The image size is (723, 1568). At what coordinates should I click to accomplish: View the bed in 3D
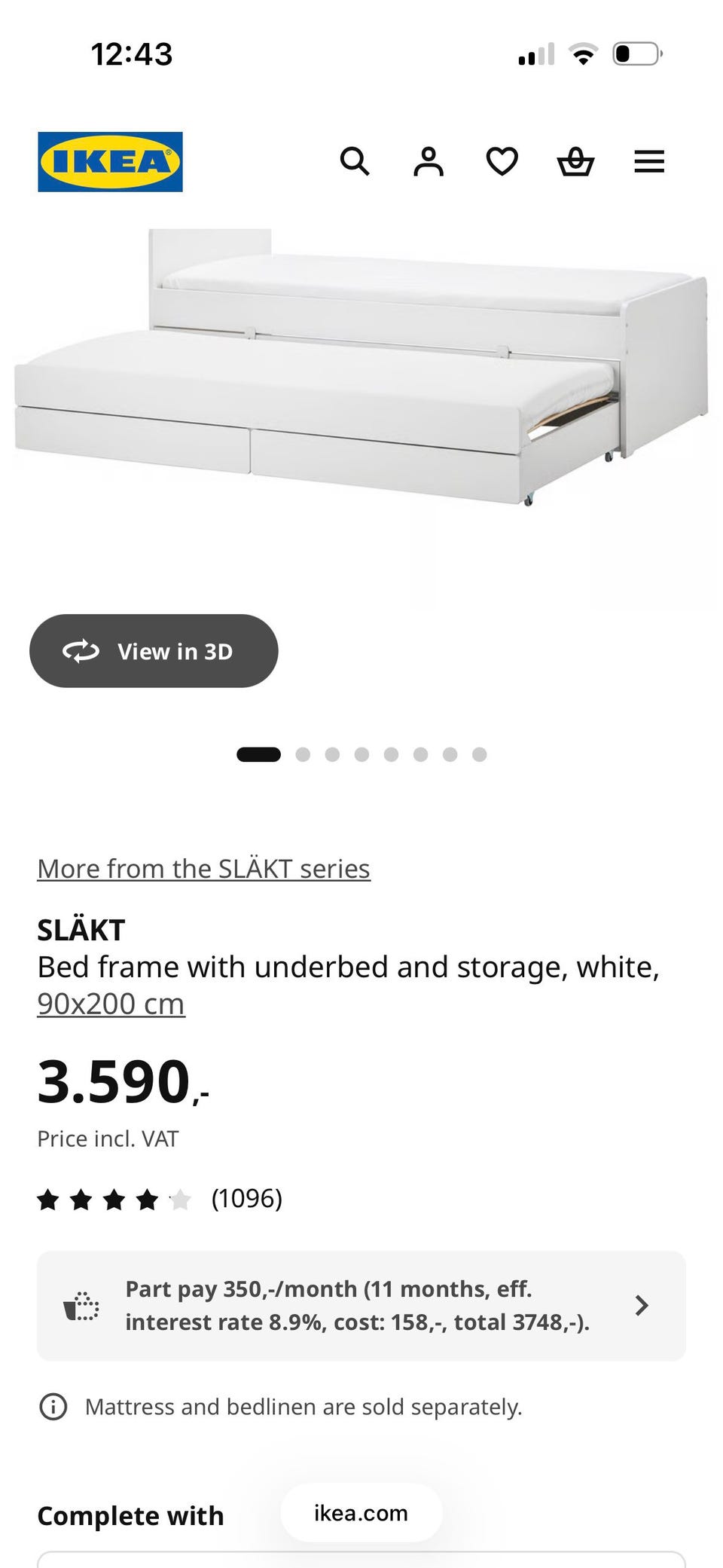pos(154,651)
